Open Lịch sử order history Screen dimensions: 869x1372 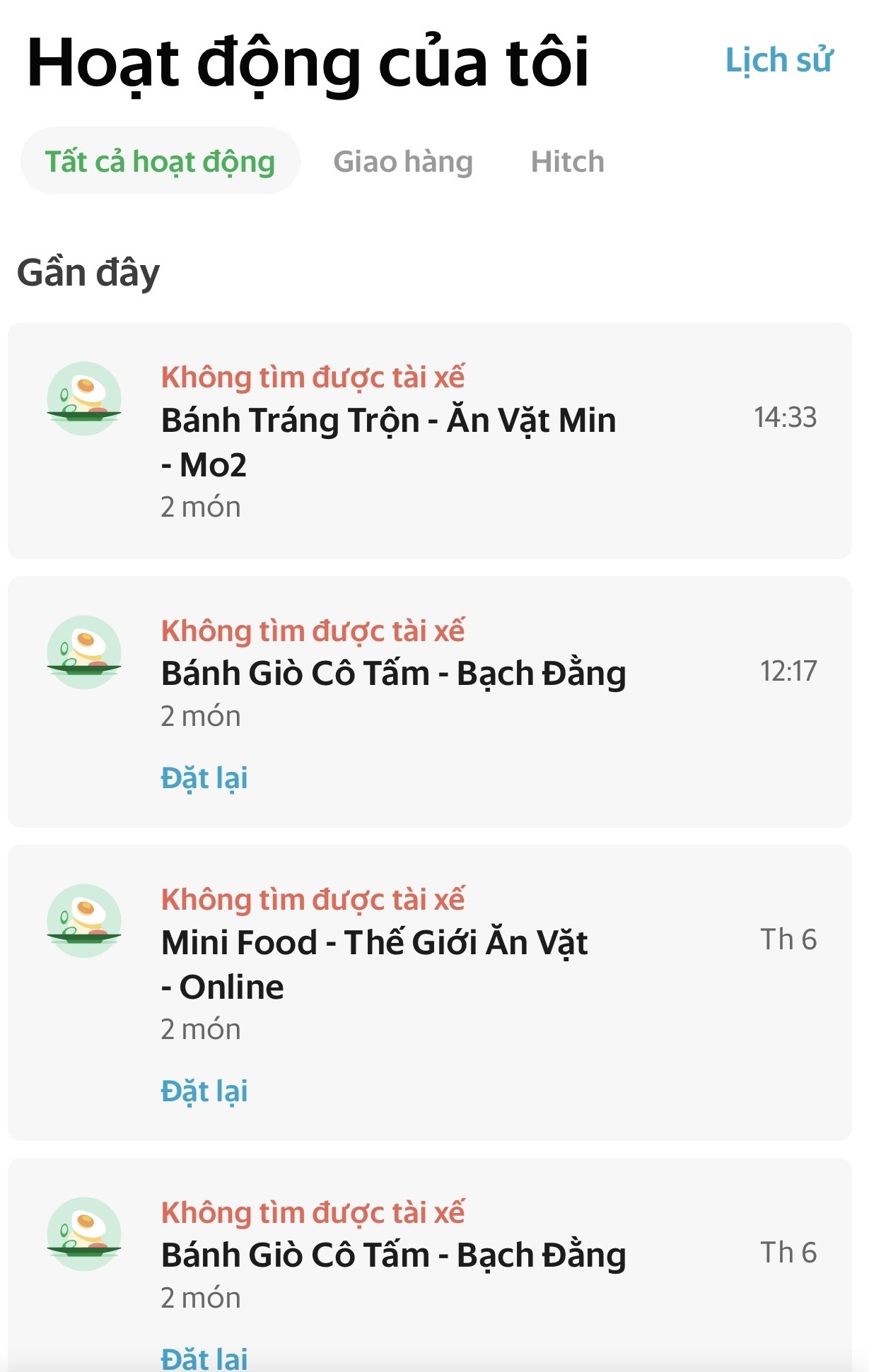tap(779, 61)
